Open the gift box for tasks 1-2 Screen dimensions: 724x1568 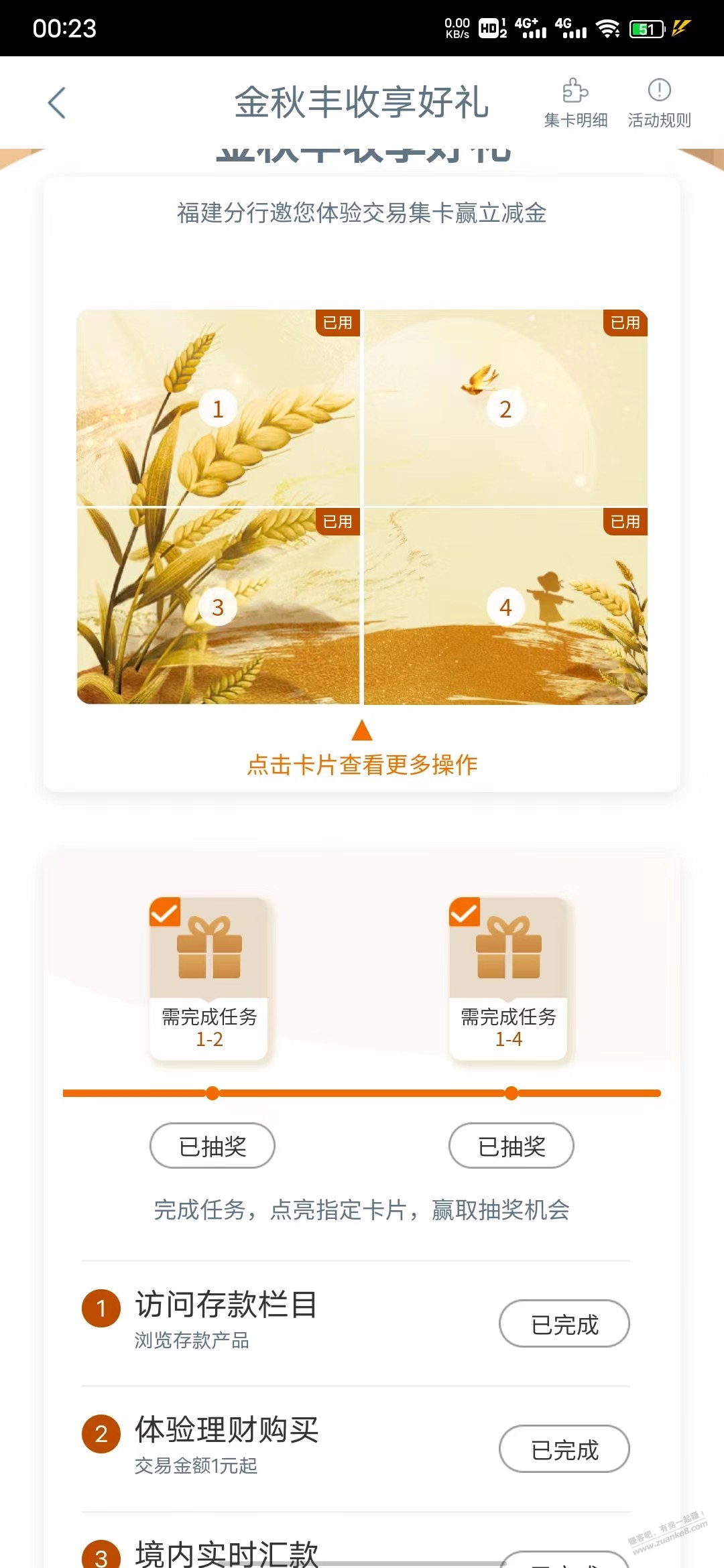(x=209, y=948)
